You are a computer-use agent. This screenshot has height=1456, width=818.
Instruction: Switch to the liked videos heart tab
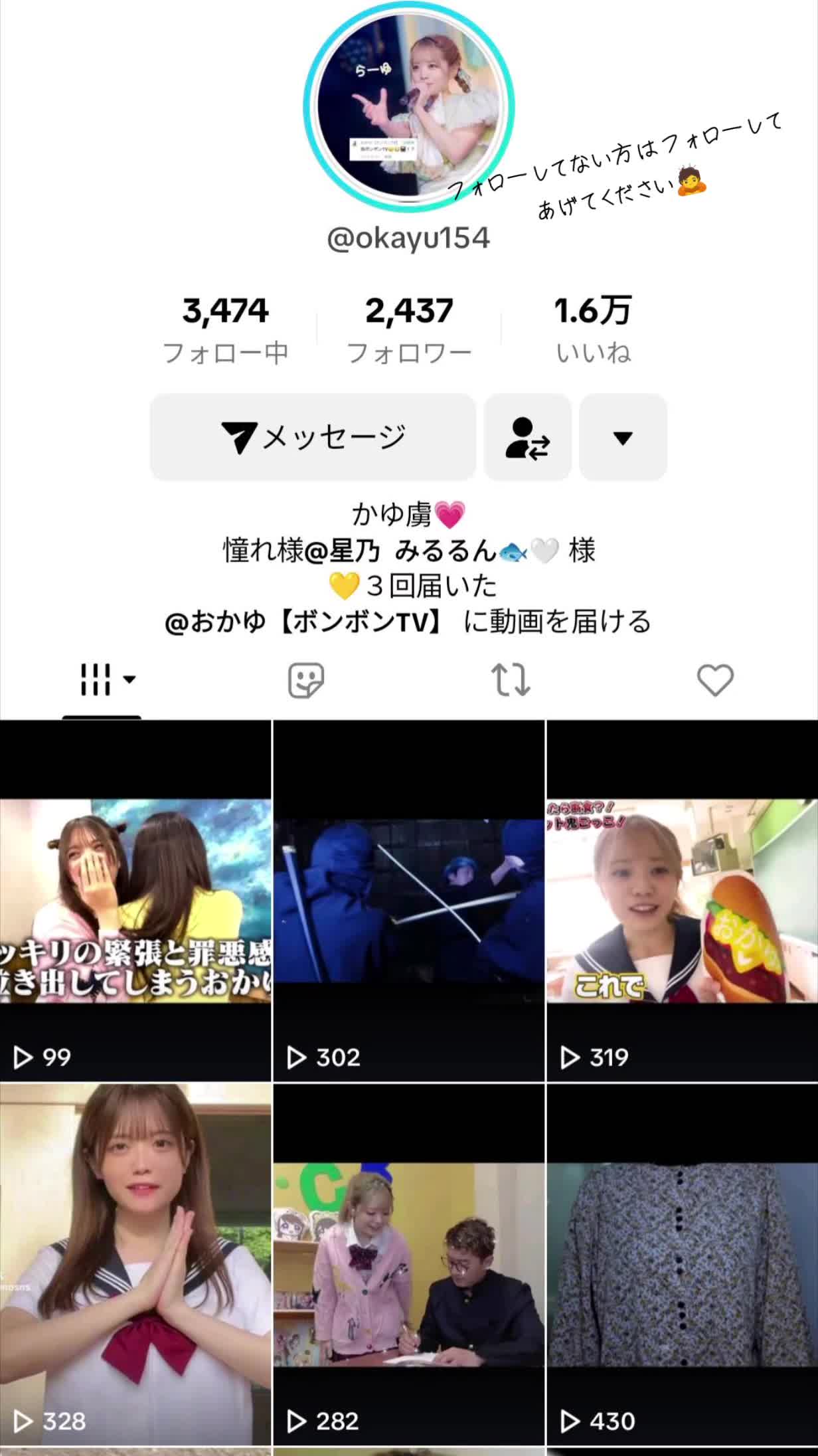coord(715,680)
